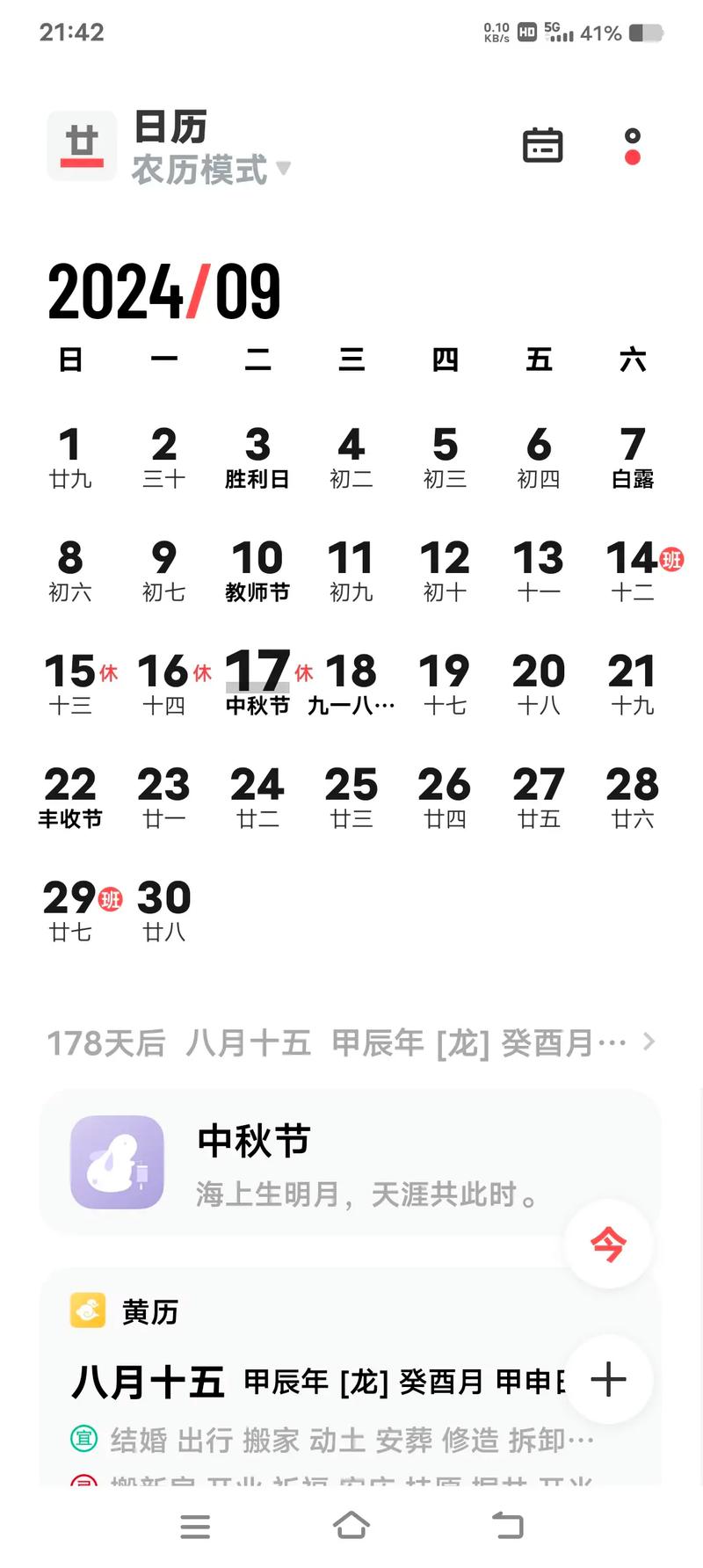Add a new event with plus button

(608, 1379)
